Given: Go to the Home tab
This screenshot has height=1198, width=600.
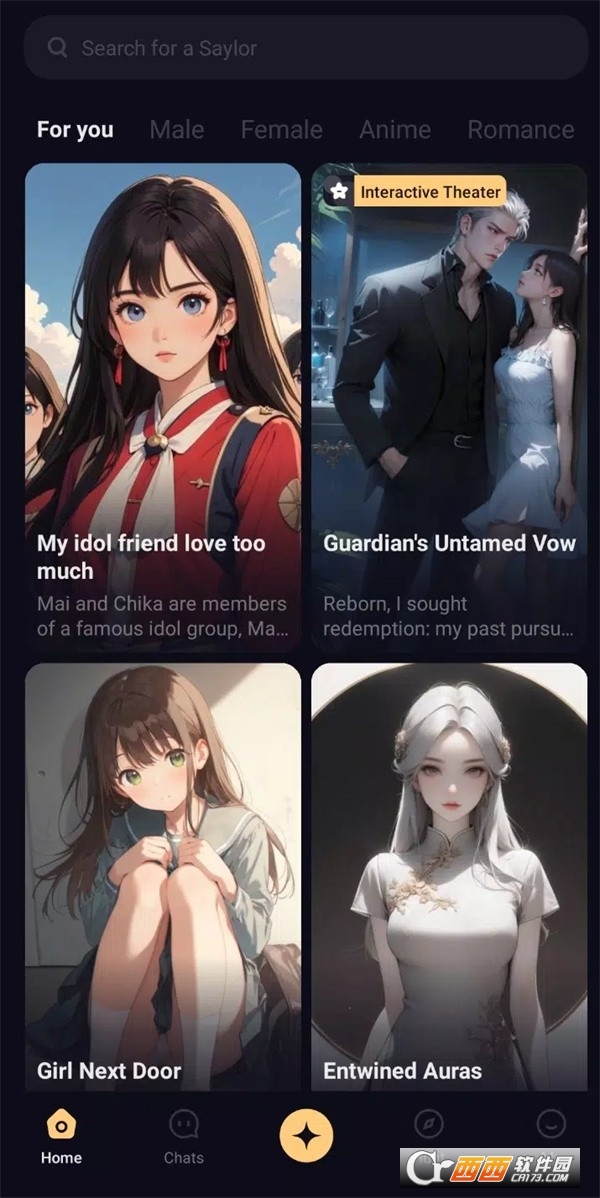Looking at the screenshot, I should [x=61, y=1137].
